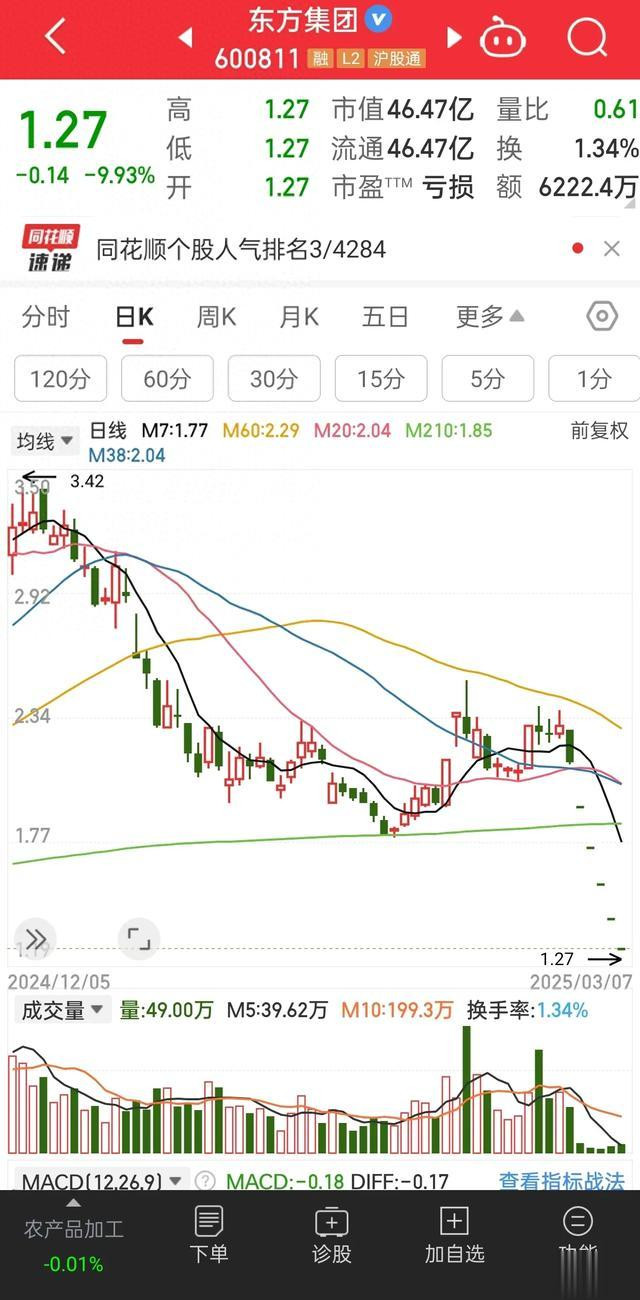Expand the 更多 chart options

[x=490, y=317]
